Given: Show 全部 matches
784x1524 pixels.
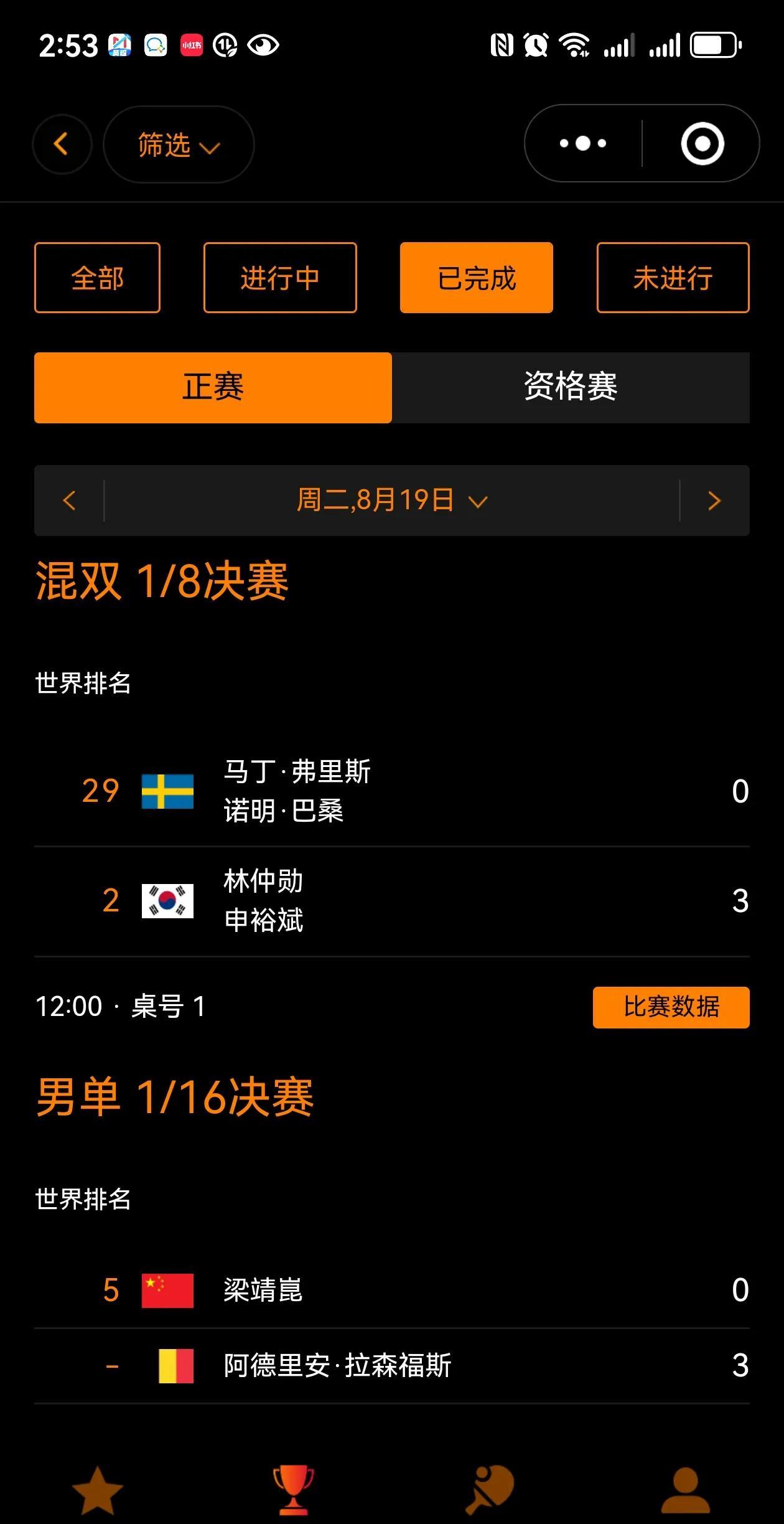Looking at the screenshot, I should coord(97,278).
